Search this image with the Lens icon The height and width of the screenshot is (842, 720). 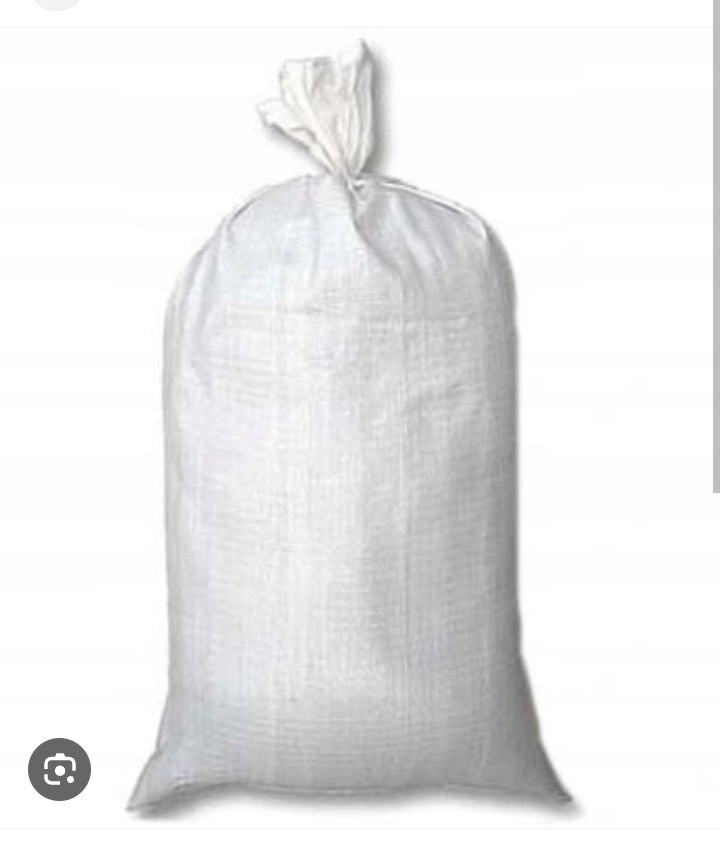point(59,770)
